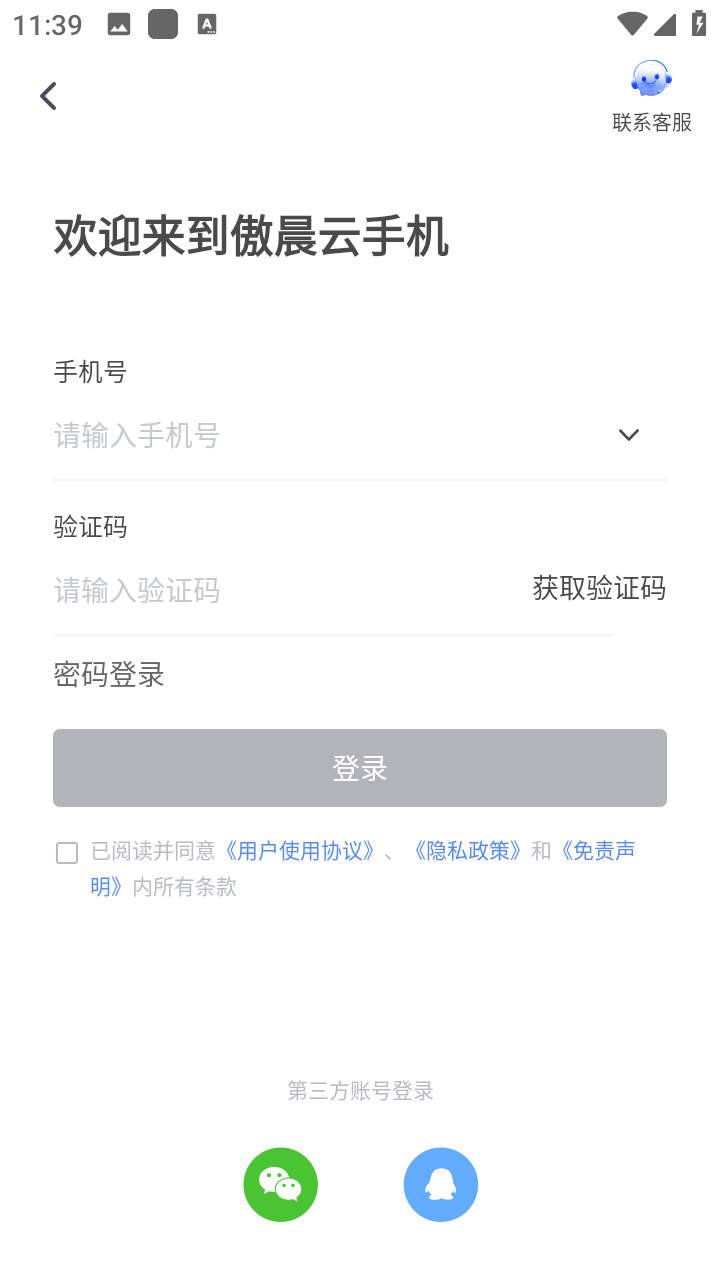This screenshot has width=720, height=1280.
Task: Tap the 登录 login button
Action: click(x=360, y=768)
